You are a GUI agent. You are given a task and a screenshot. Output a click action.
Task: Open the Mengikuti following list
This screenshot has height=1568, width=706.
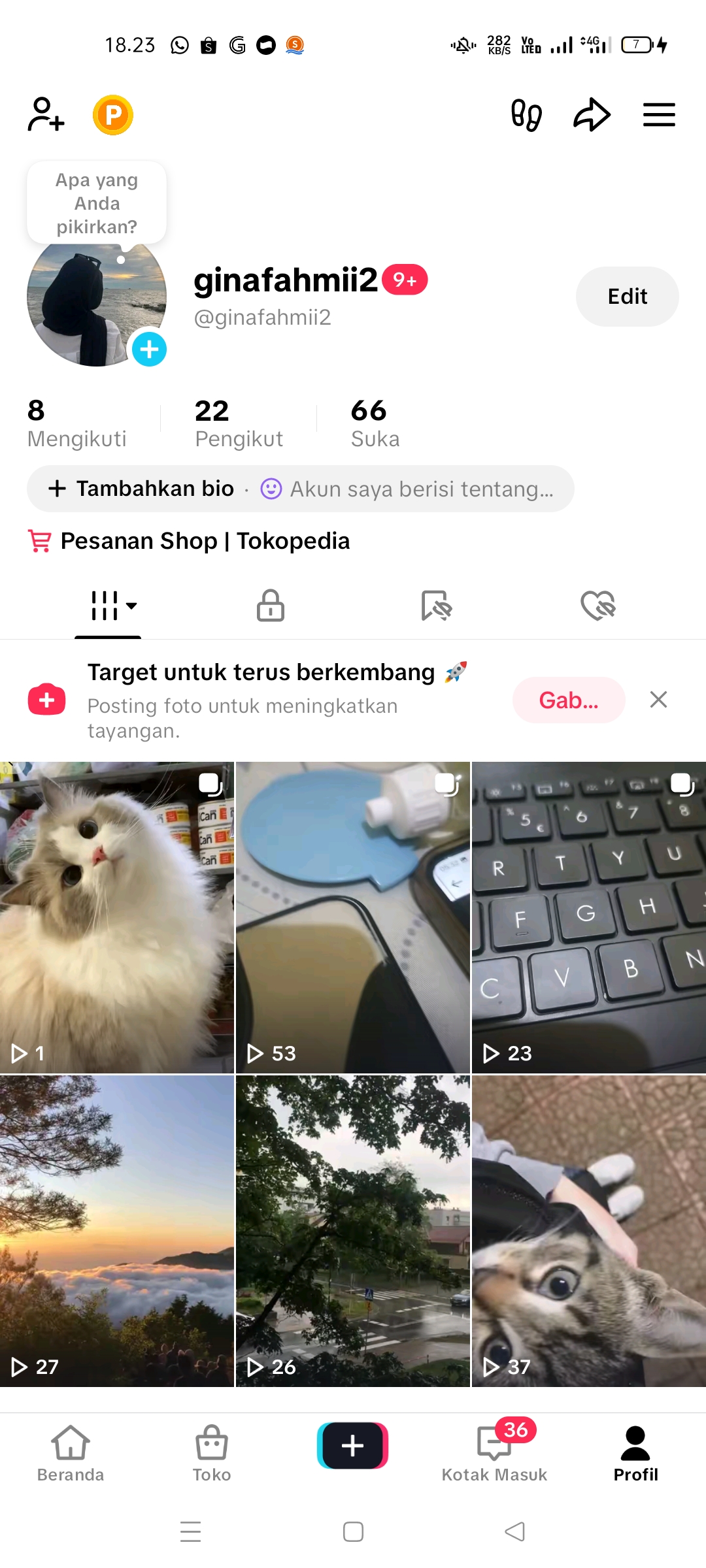tap(76, 423)
